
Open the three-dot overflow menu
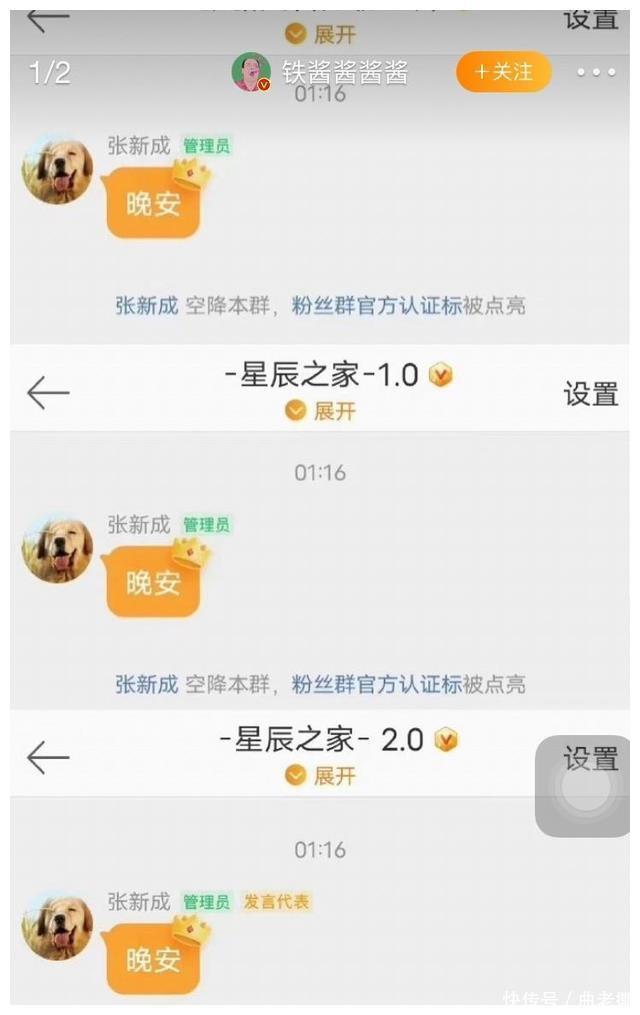(x=597, y=72)
